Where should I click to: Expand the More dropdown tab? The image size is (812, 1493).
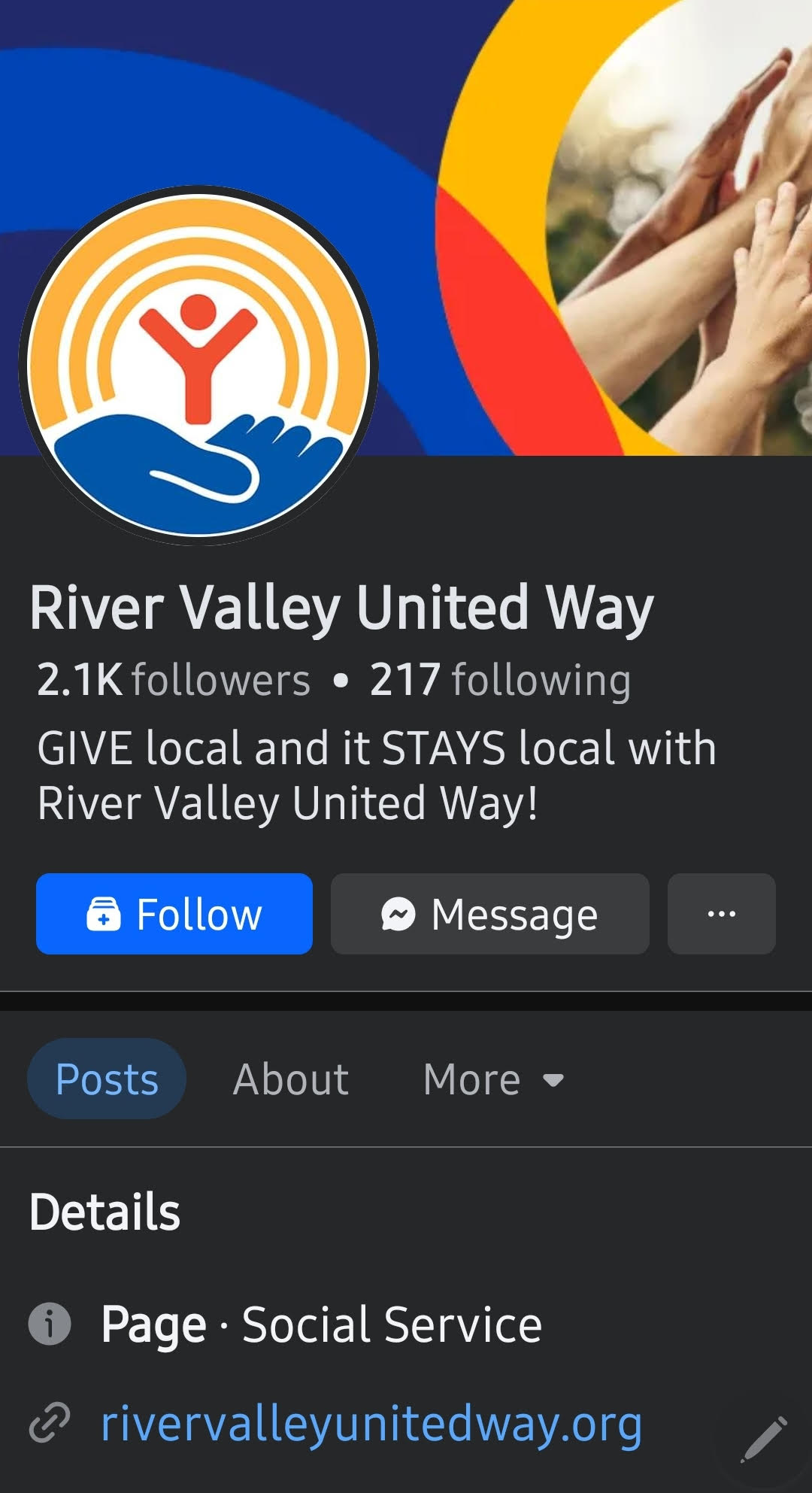[x=493, y=1079]
